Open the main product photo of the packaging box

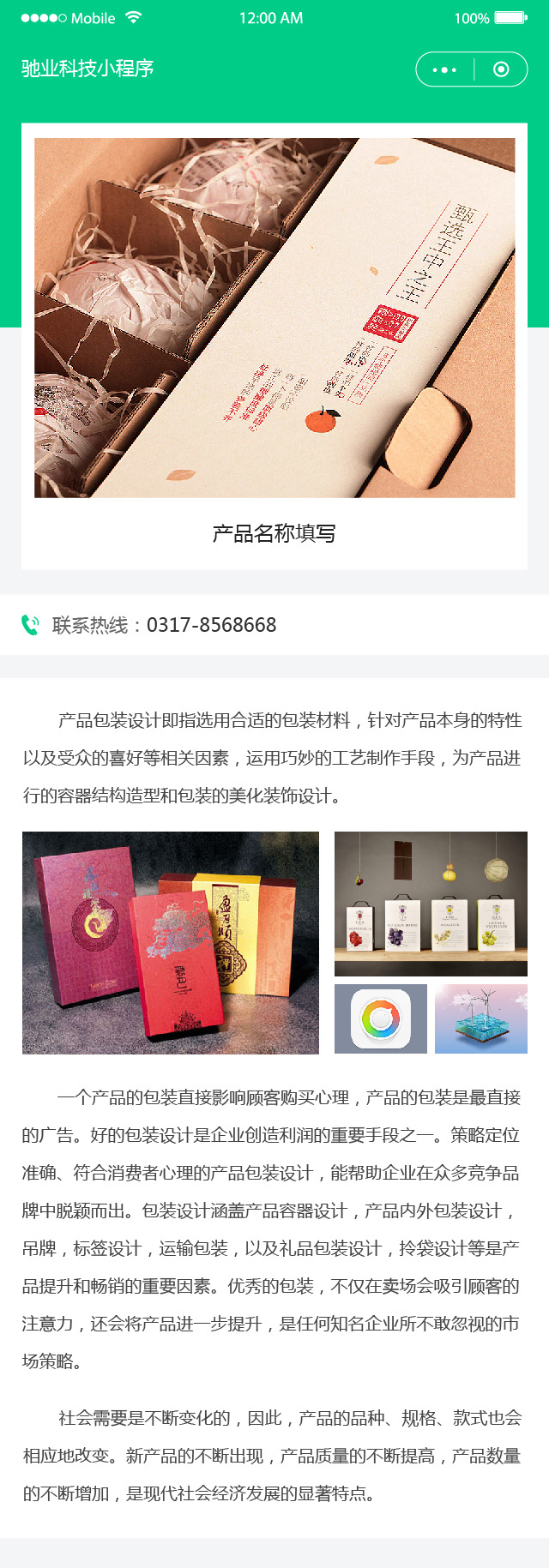pos(274,317)
